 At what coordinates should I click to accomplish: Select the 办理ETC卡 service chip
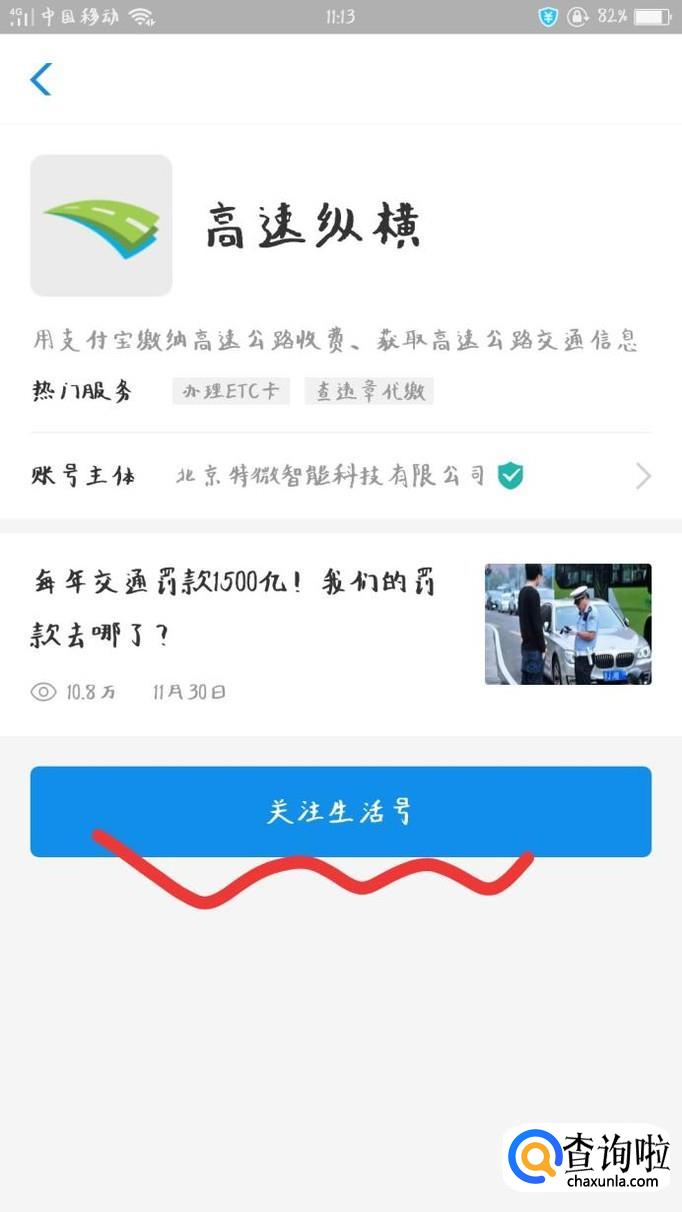pyautogui.click(x=231, y=391)
